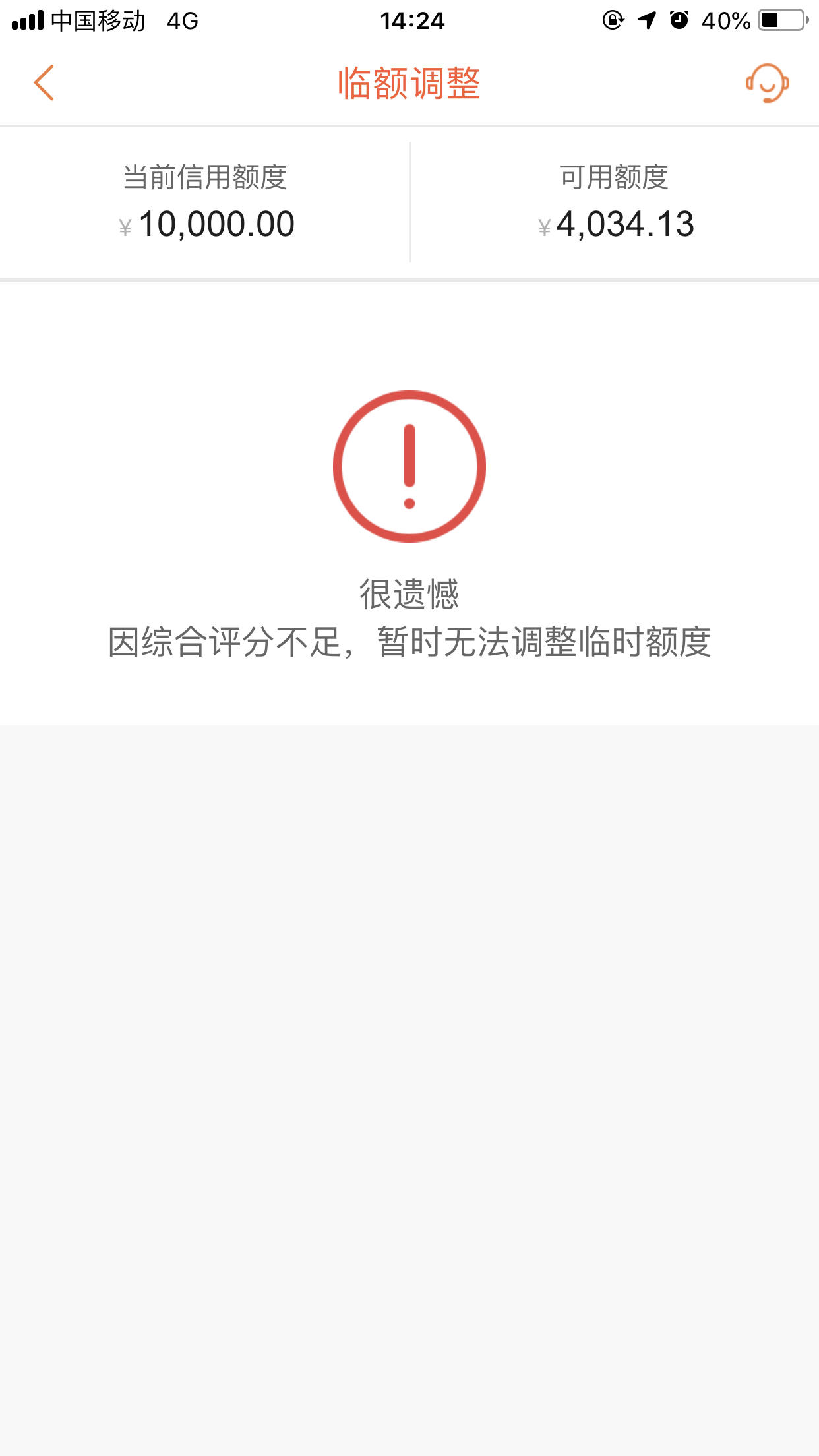Select the 临额调整 title
Screen dimensions: 819x1456
pyautogui.click(x=409, y=82)
